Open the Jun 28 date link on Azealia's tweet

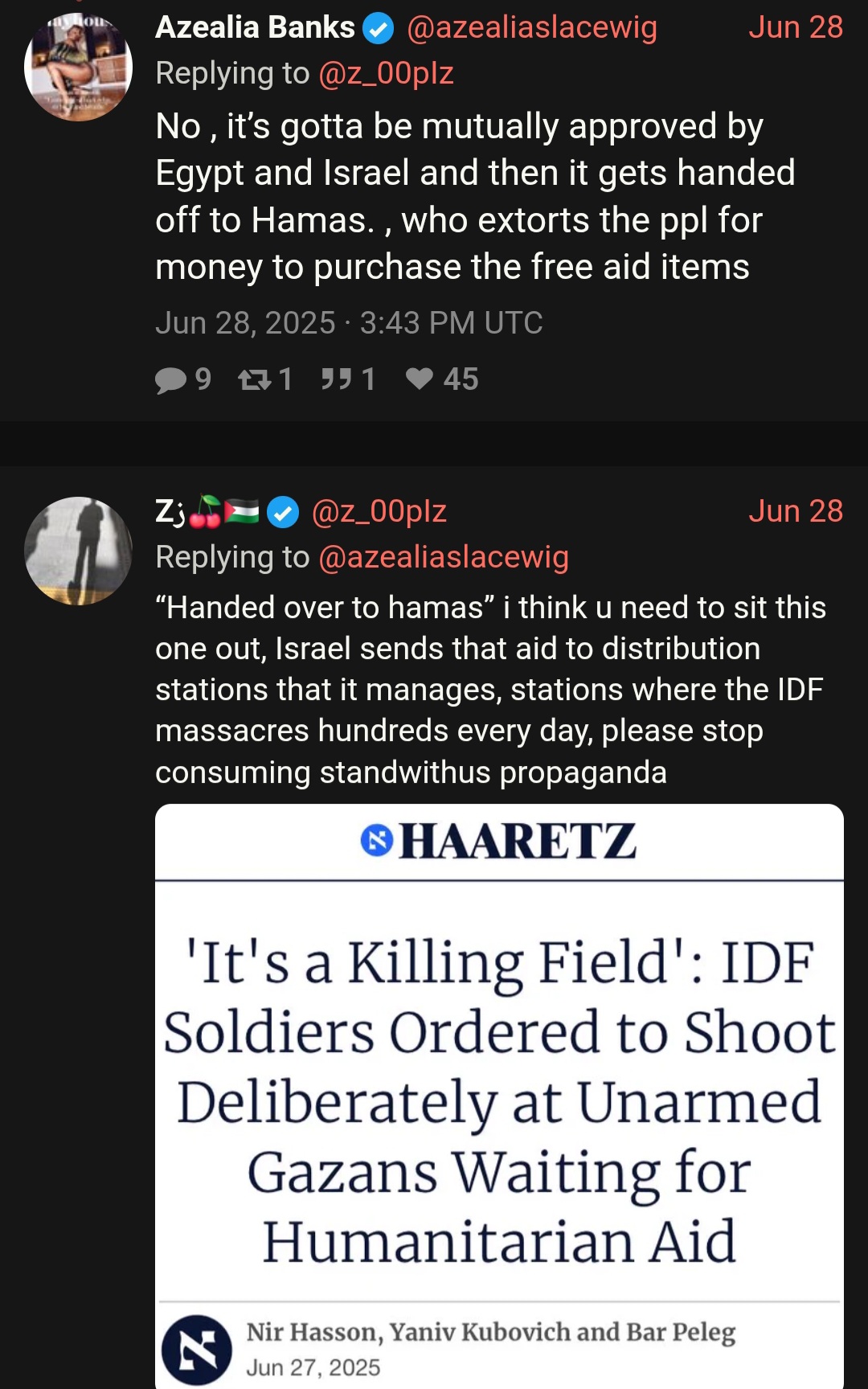(x=795, y=27)
